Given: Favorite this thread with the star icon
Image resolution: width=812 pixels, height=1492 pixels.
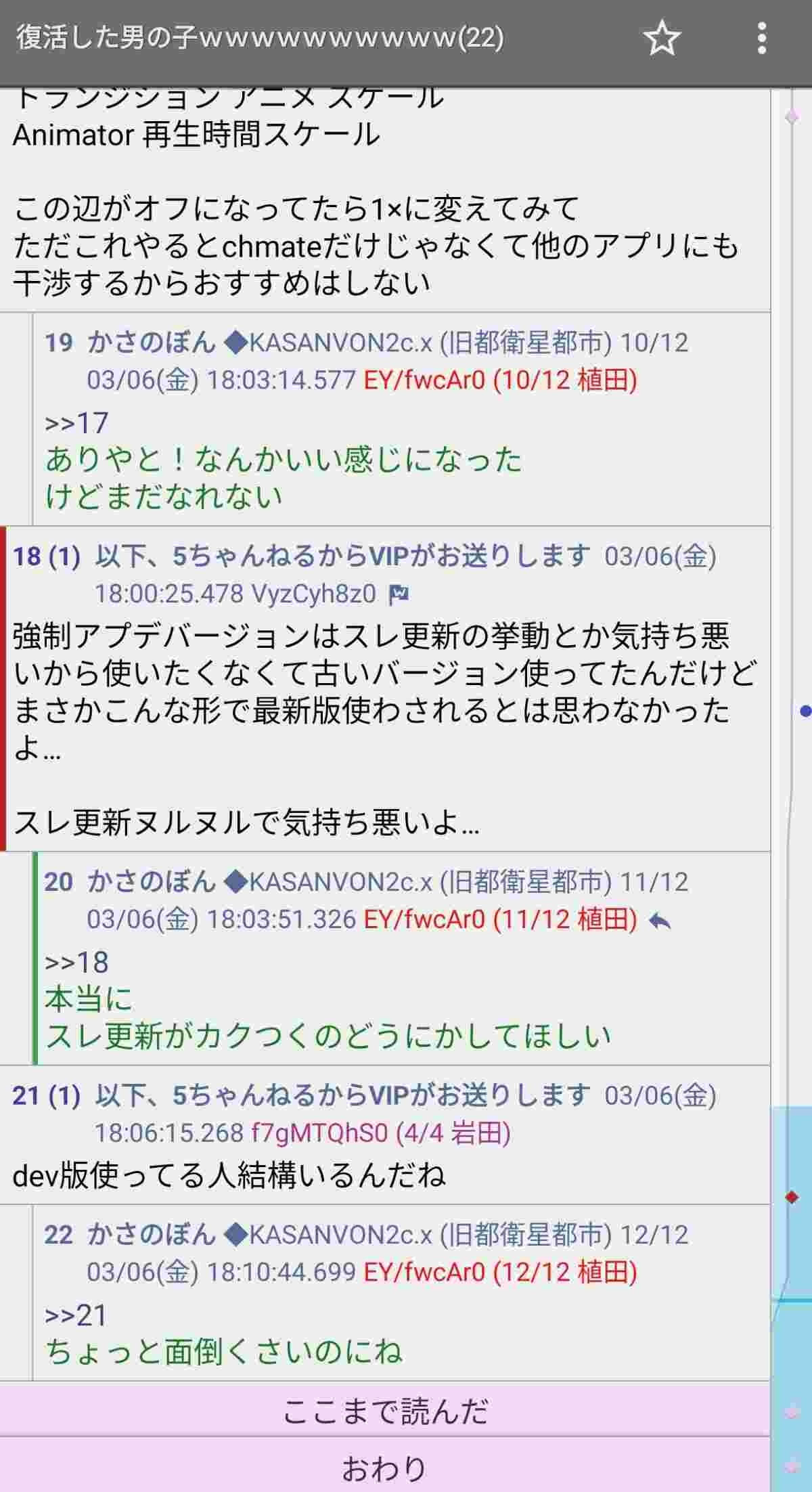Looking at the screenshot, I should click(x=661, y=39).
